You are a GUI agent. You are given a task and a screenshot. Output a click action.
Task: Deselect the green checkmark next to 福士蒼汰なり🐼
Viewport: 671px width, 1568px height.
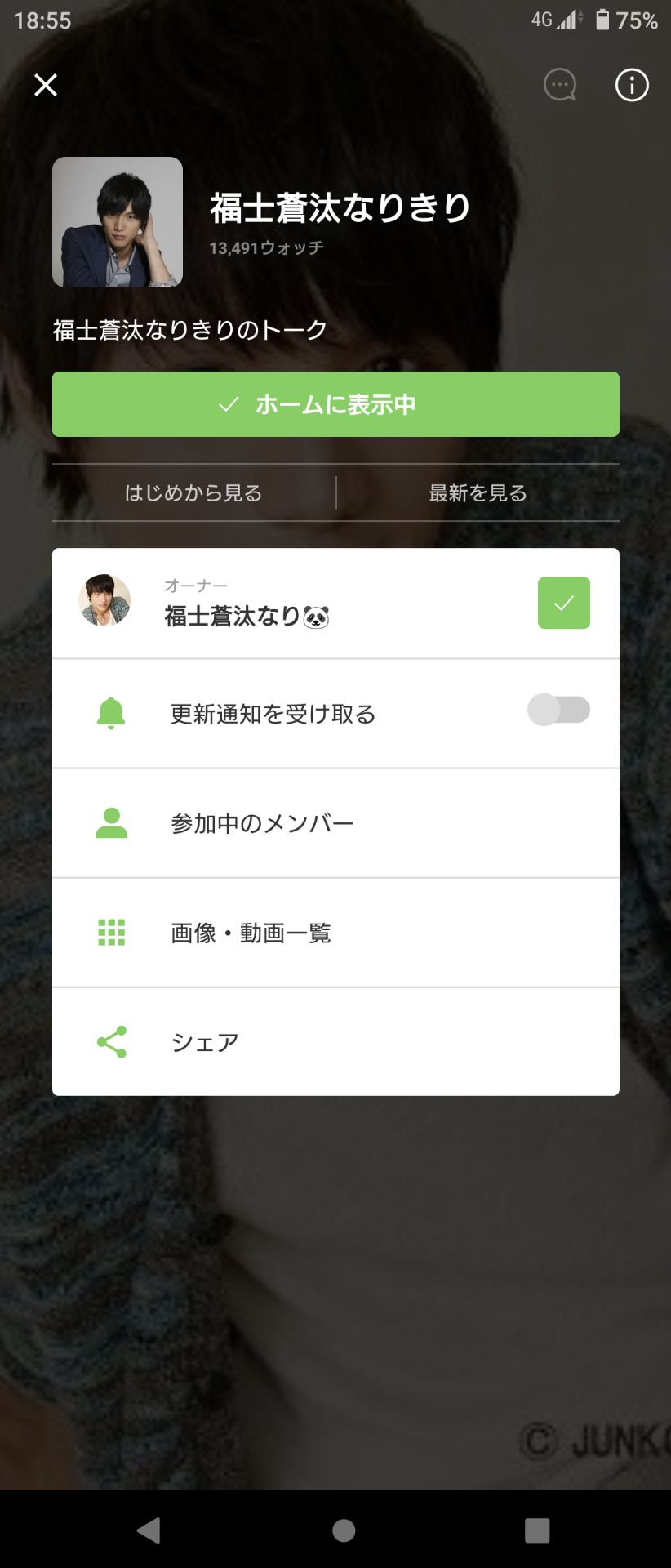point(562,603)
